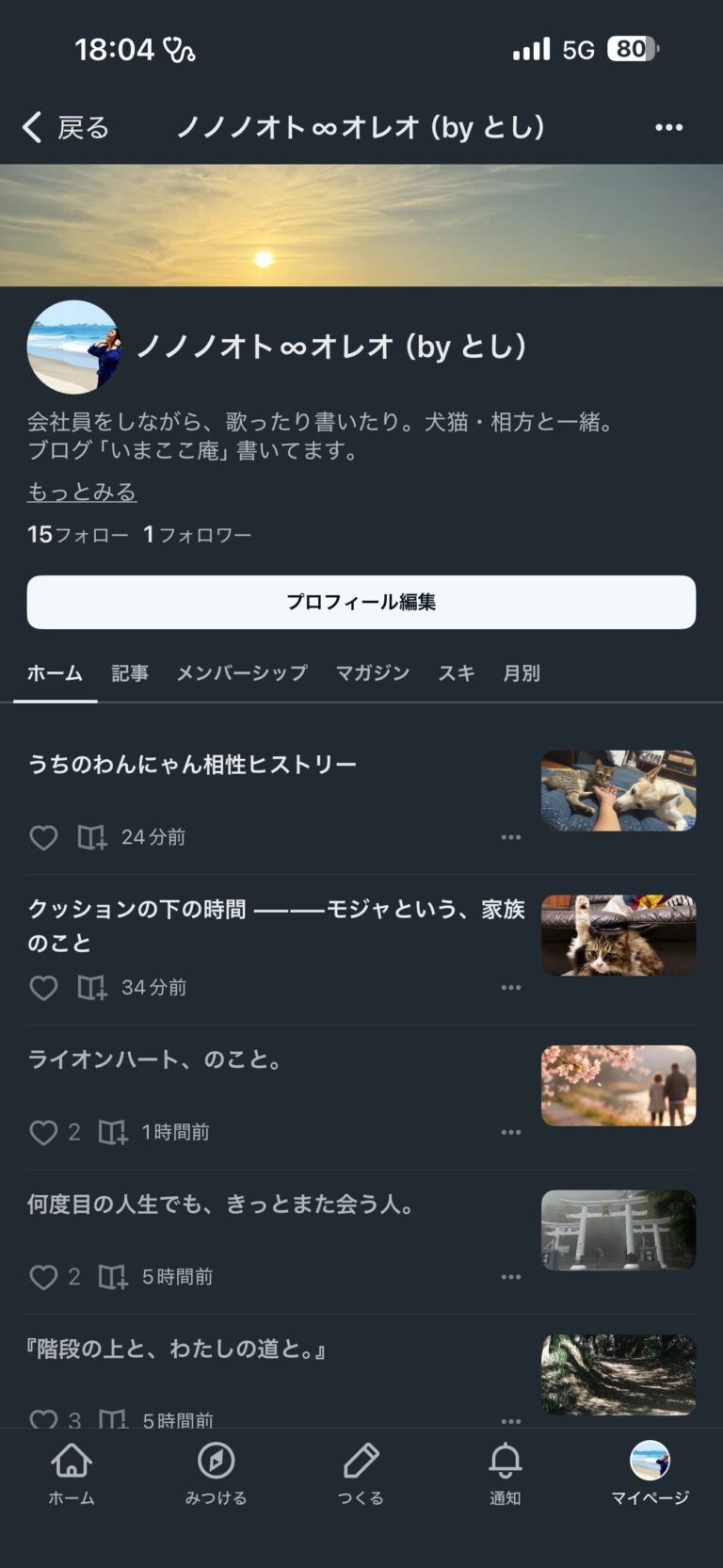Open the overflow menu in header
Screen dimensions: 723x1568
click(x=668, y=127)
